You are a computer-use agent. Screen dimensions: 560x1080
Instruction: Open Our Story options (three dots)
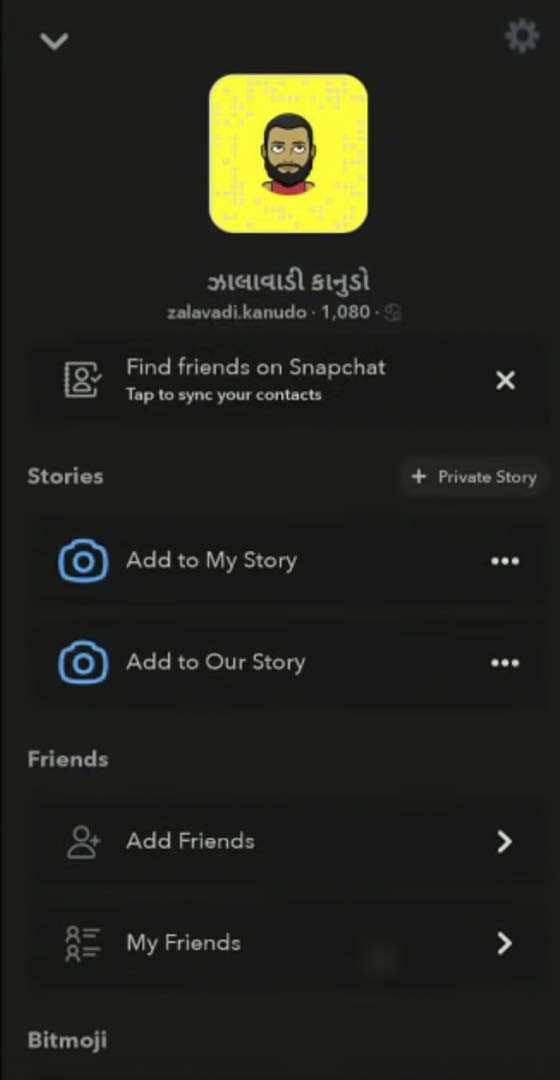click(x=505, y=663)
